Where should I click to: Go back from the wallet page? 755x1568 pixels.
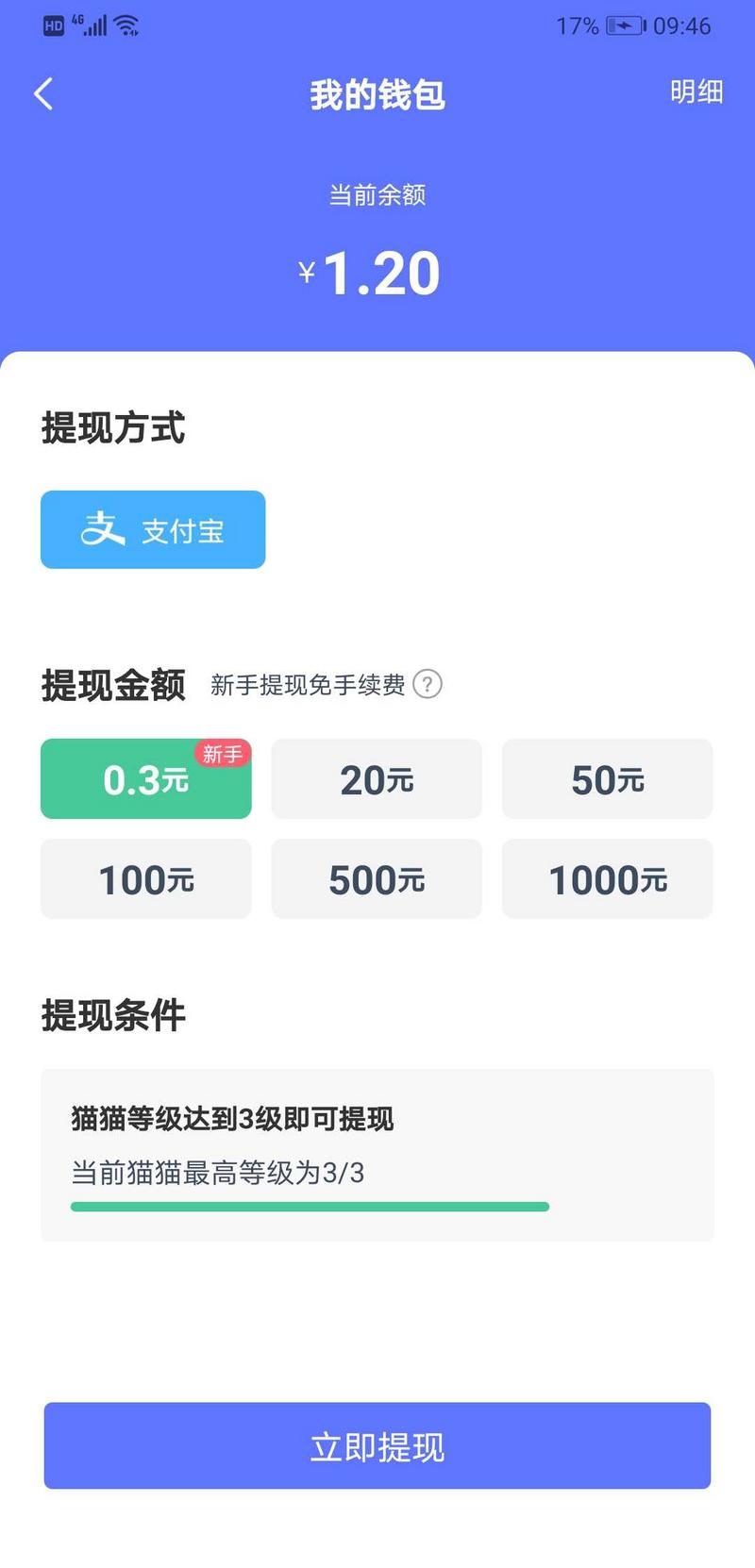click(43, 93)
